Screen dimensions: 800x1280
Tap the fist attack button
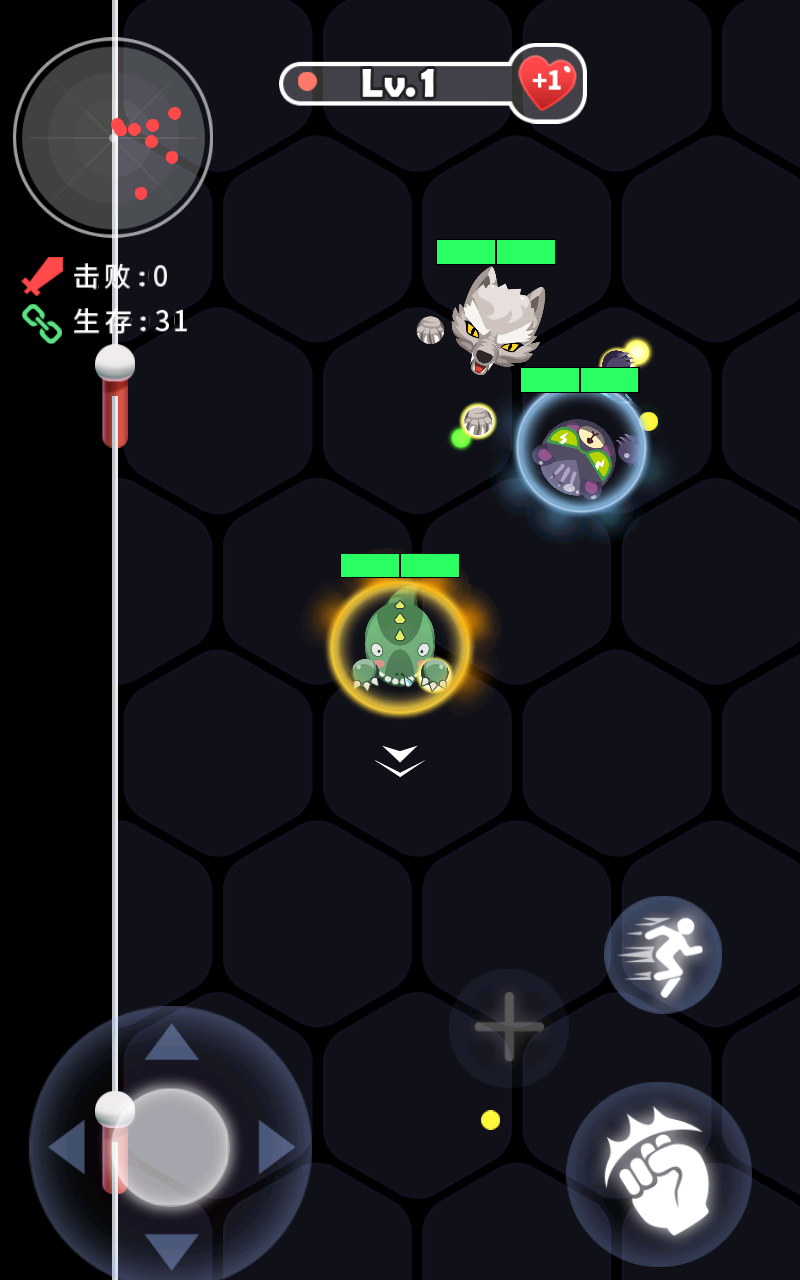(x=659, y=1174)
